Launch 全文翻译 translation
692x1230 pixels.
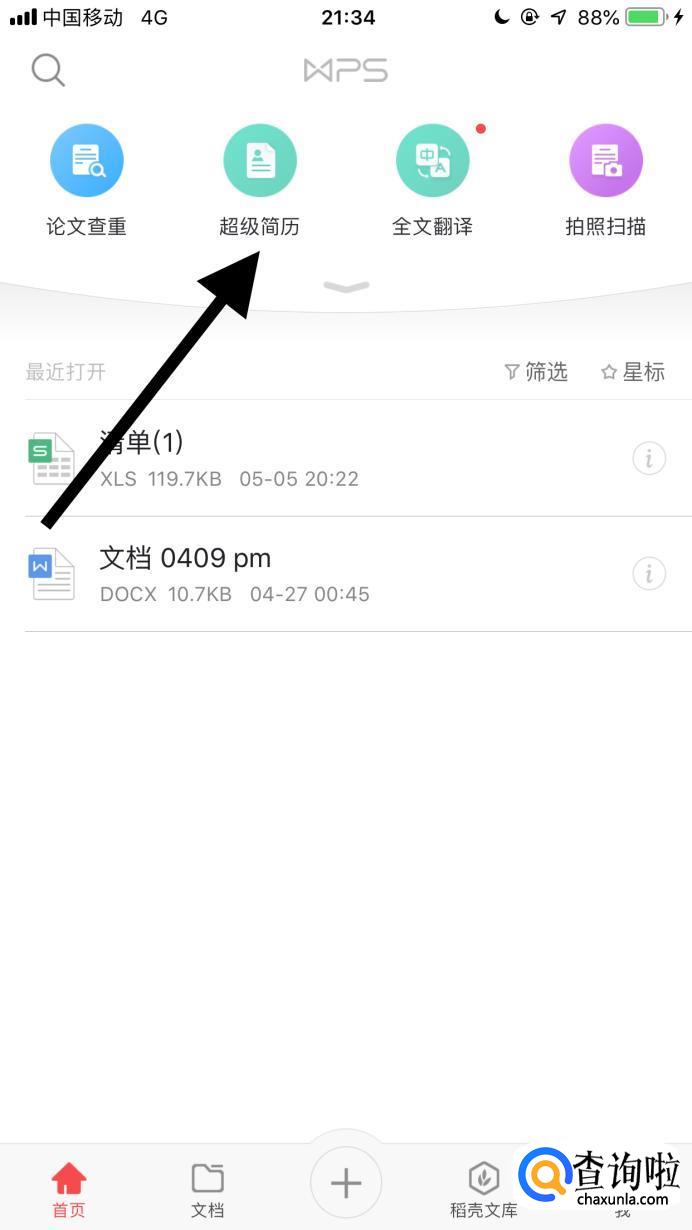432,161
